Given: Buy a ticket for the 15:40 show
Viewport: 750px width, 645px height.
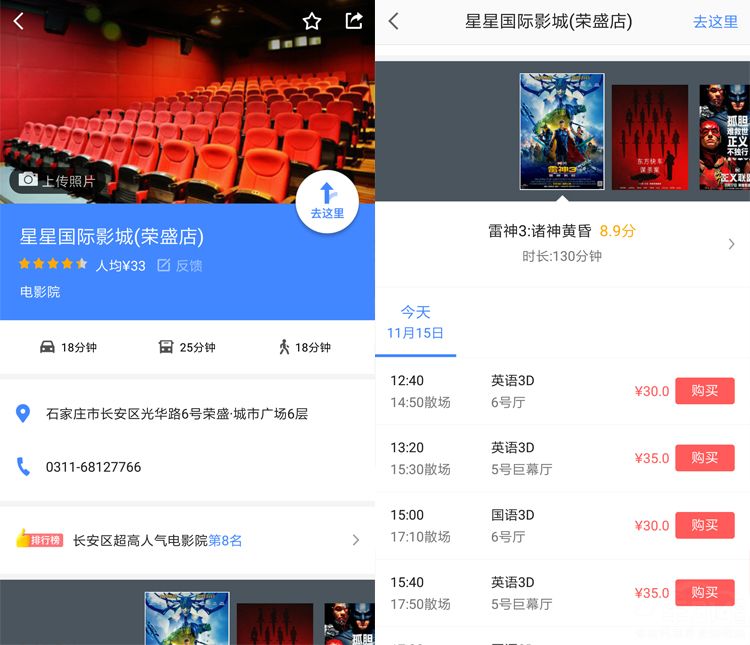Looking at the screenshot, I should pyautogui.click(x=704, y=592).
